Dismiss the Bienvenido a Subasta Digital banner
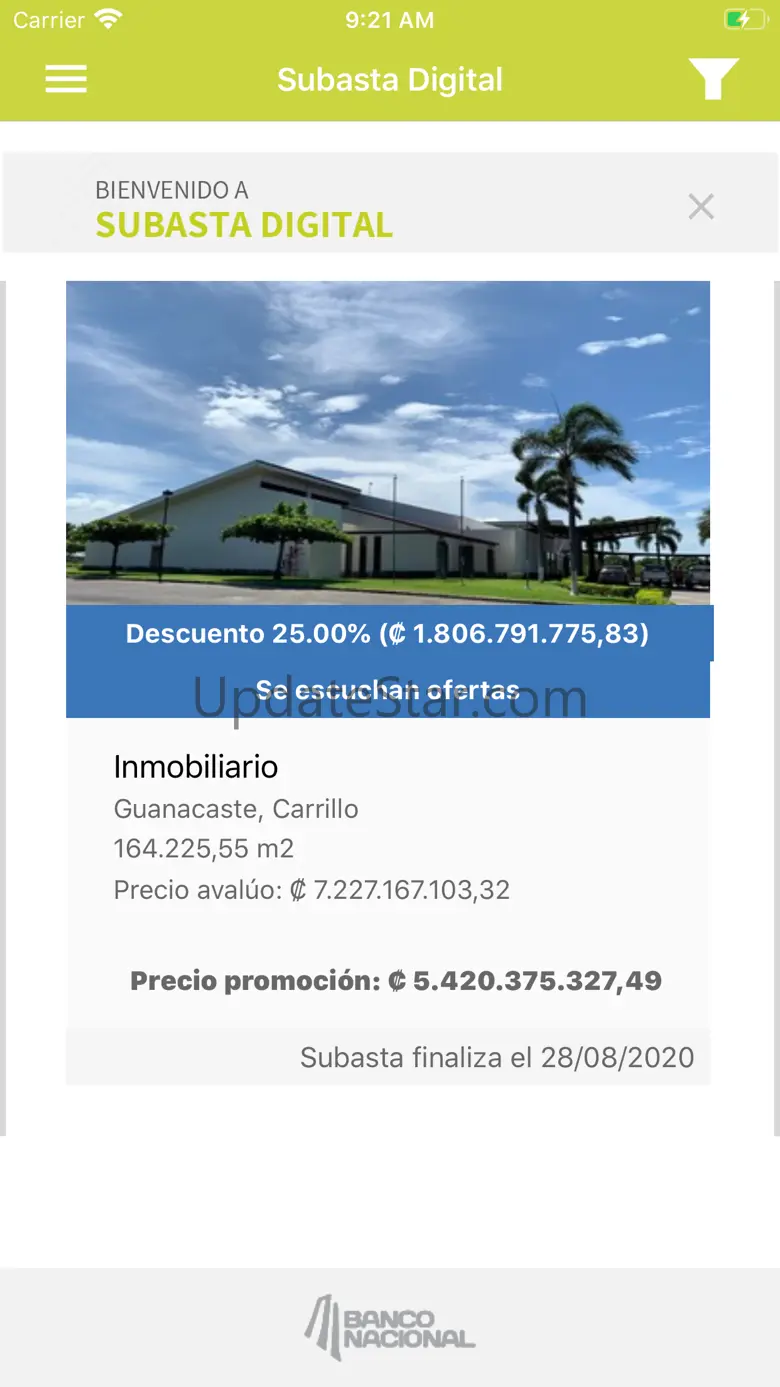Screen dimensions: 780x1387 coord(701,207)
